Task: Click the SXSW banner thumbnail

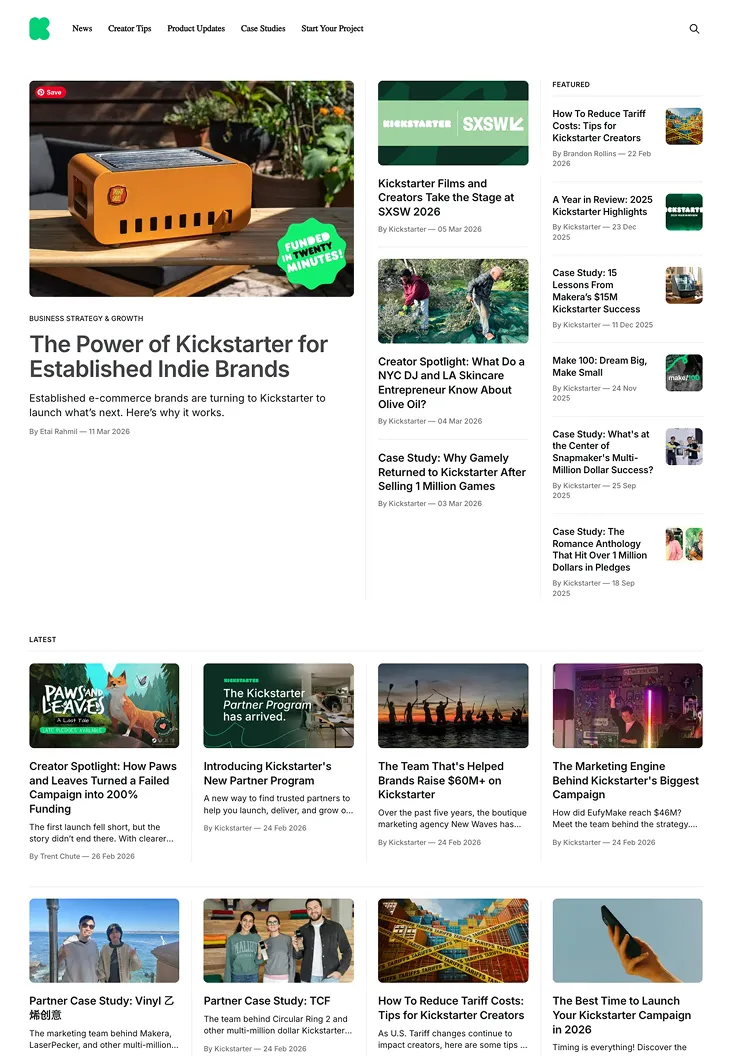Action: tap(452, 123)
